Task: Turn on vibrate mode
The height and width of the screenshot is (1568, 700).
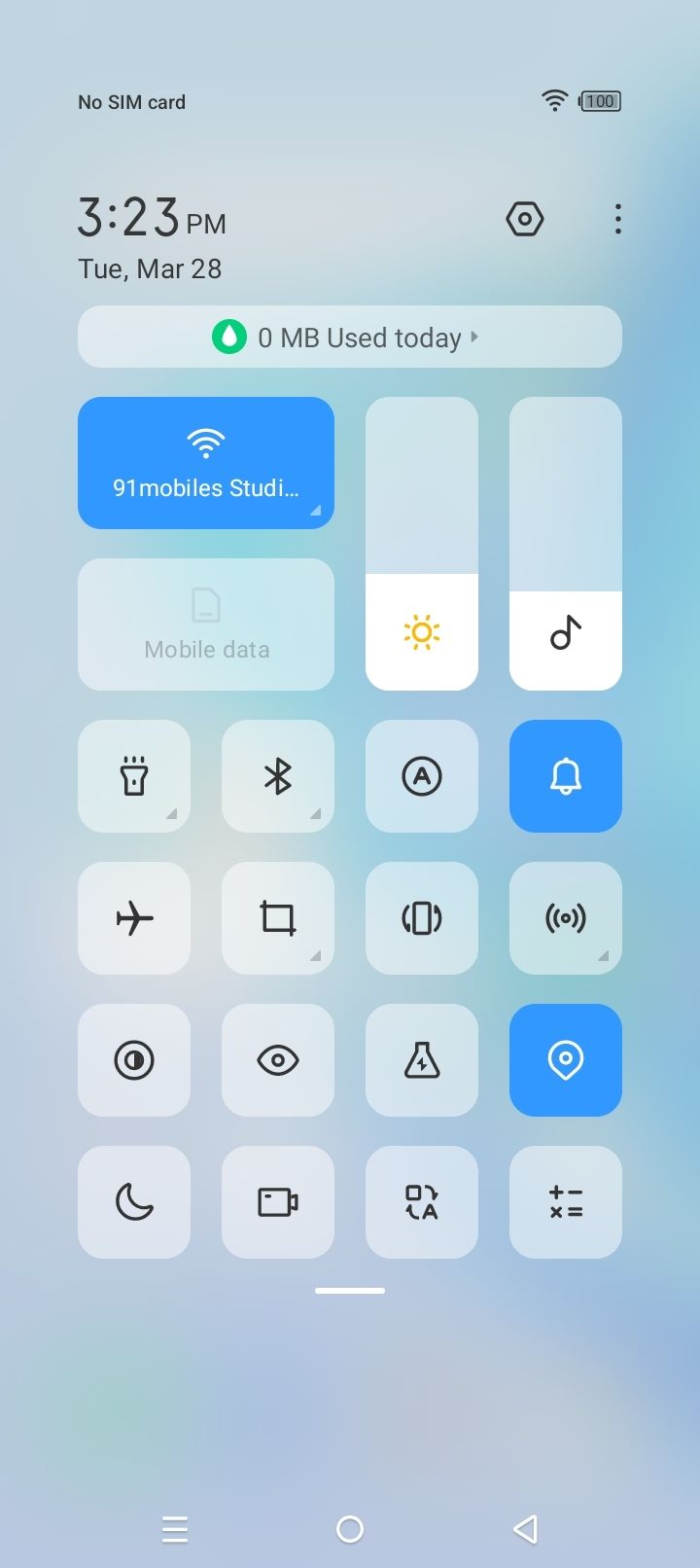Action: click(x=422, y=918)
